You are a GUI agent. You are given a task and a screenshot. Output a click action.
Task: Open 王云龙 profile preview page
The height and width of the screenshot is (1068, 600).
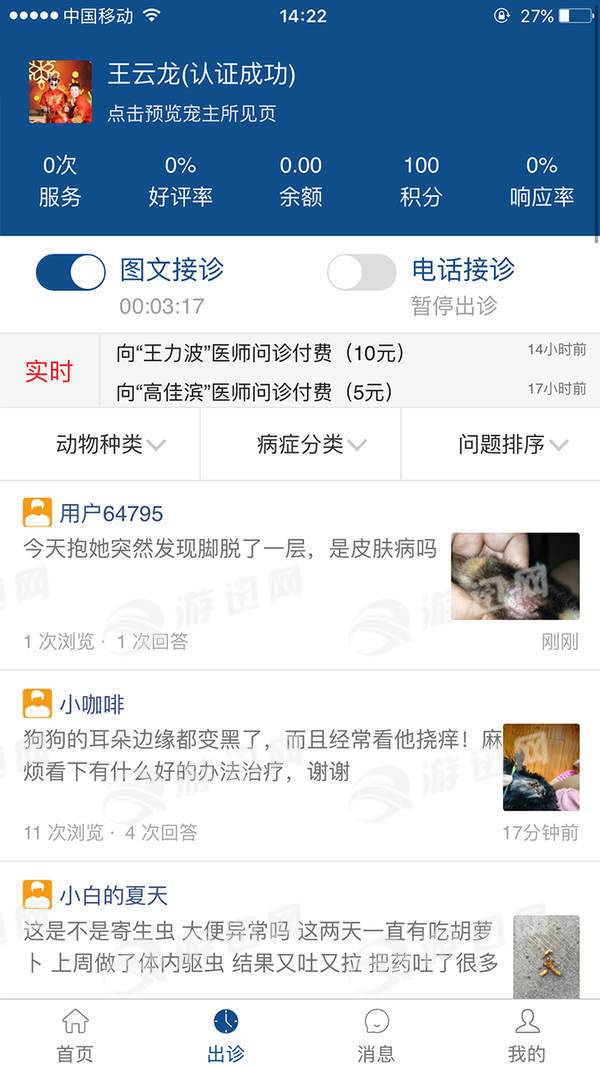pos(192,113)
